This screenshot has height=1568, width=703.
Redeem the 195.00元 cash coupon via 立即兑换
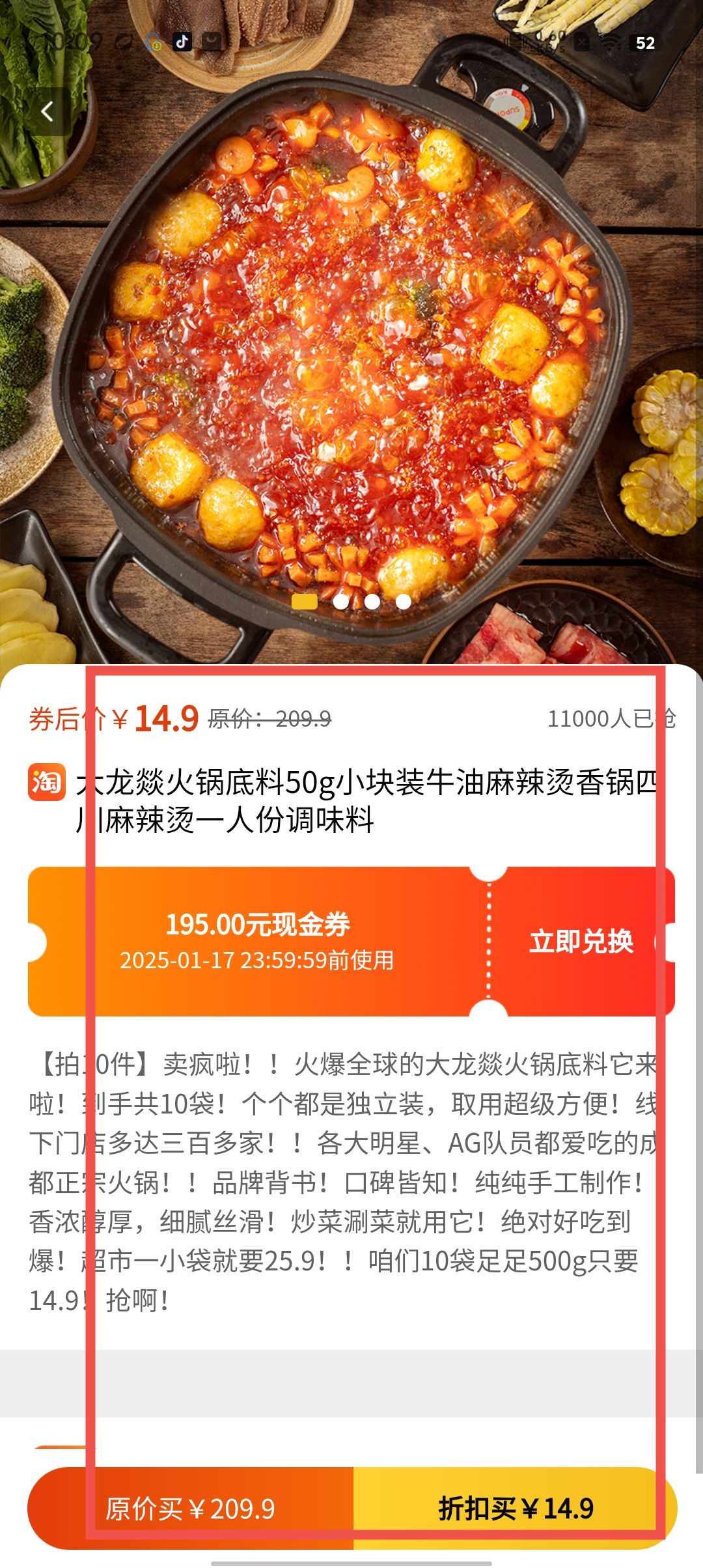581,942
